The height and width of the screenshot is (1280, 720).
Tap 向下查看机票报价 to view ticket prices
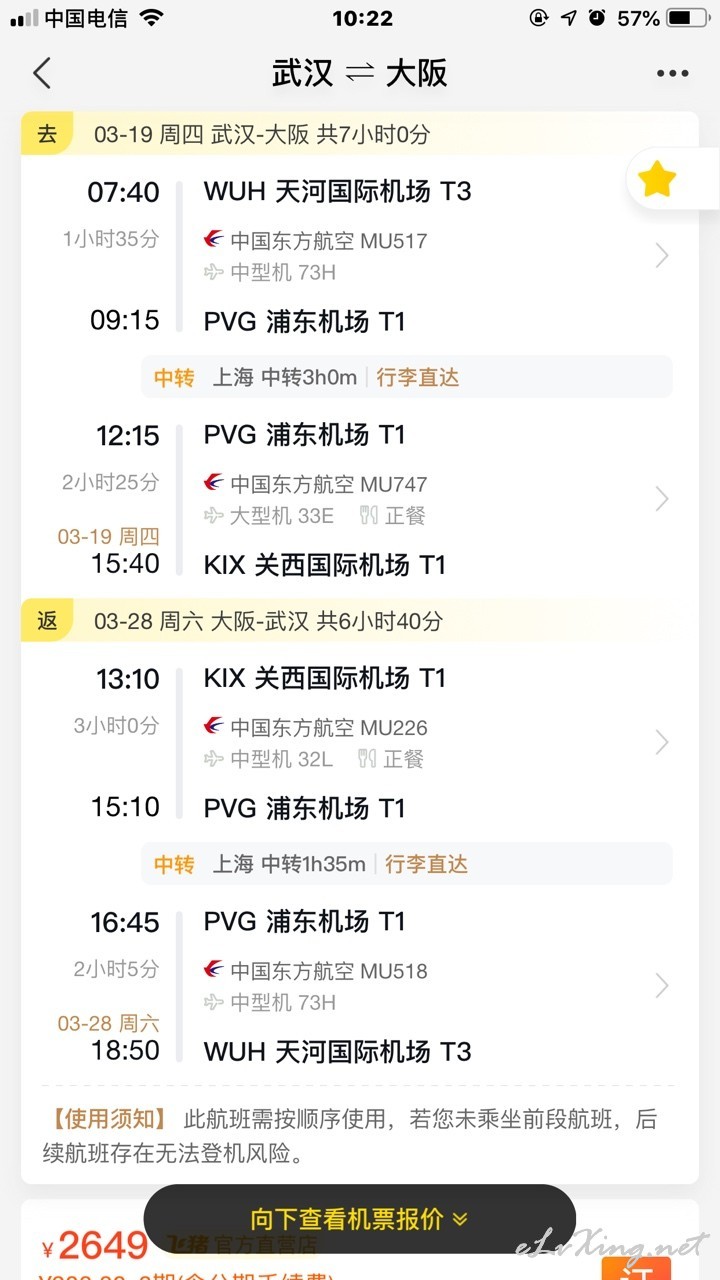click(x=359, y=1219)
